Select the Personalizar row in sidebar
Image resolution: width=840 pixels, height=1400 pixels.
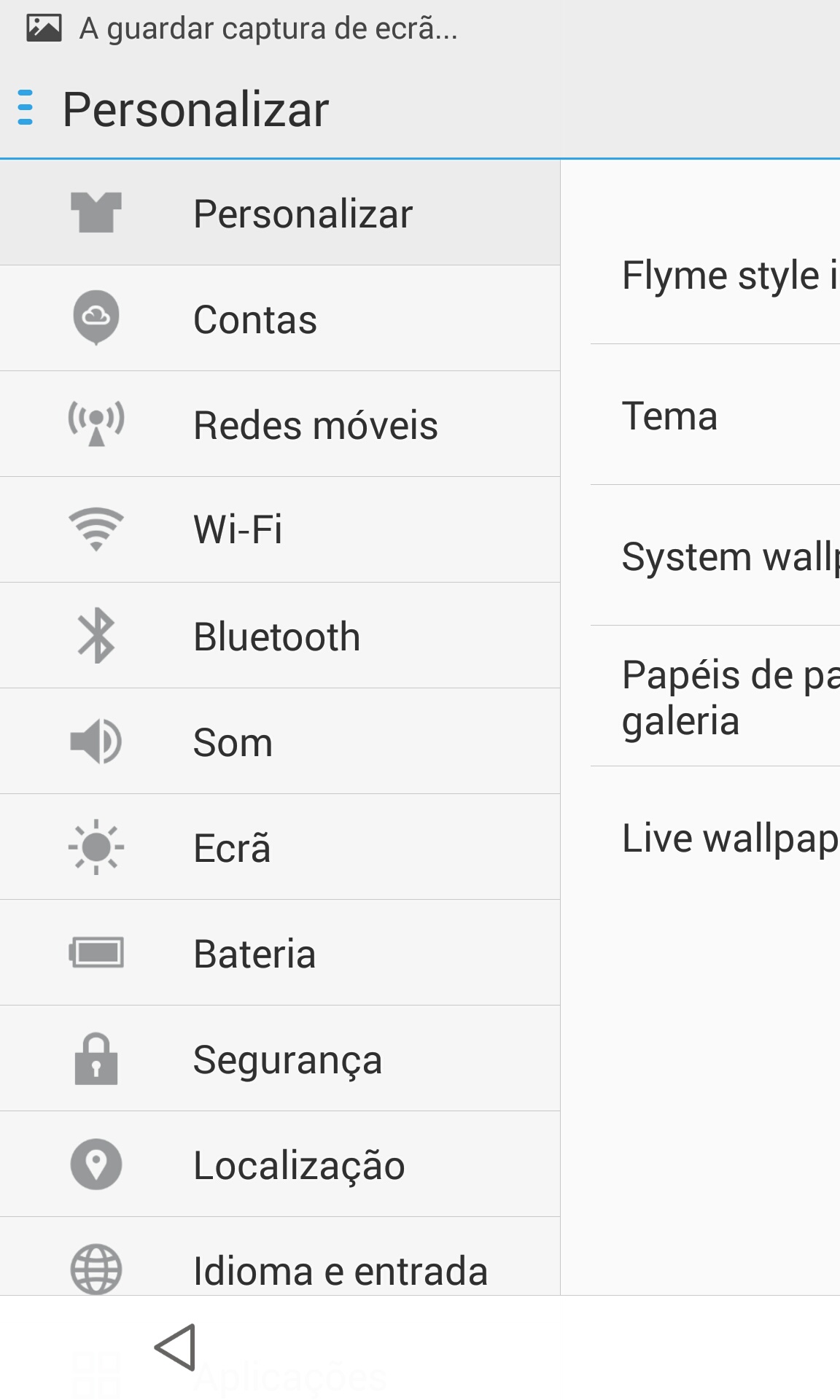(x=280, y=213)
